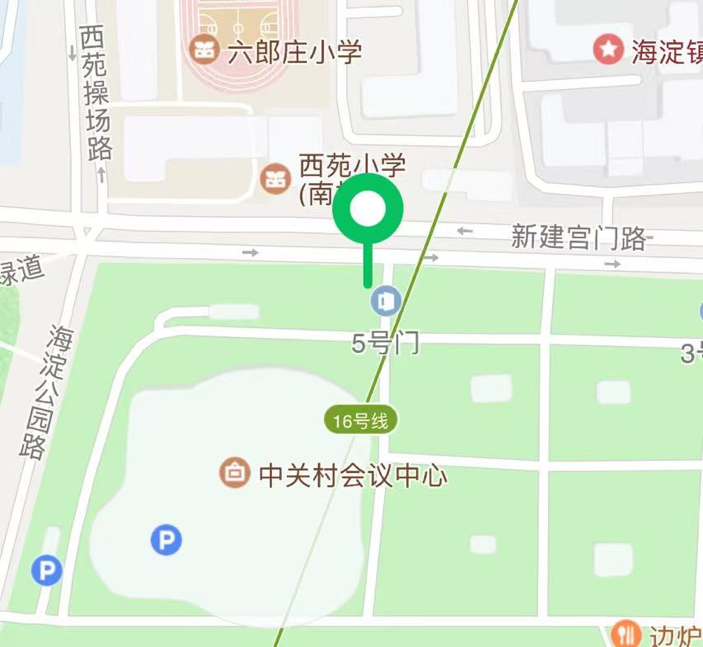Tap the green location pin marker
Screen dimensions: 703x647
pos(368,211)
